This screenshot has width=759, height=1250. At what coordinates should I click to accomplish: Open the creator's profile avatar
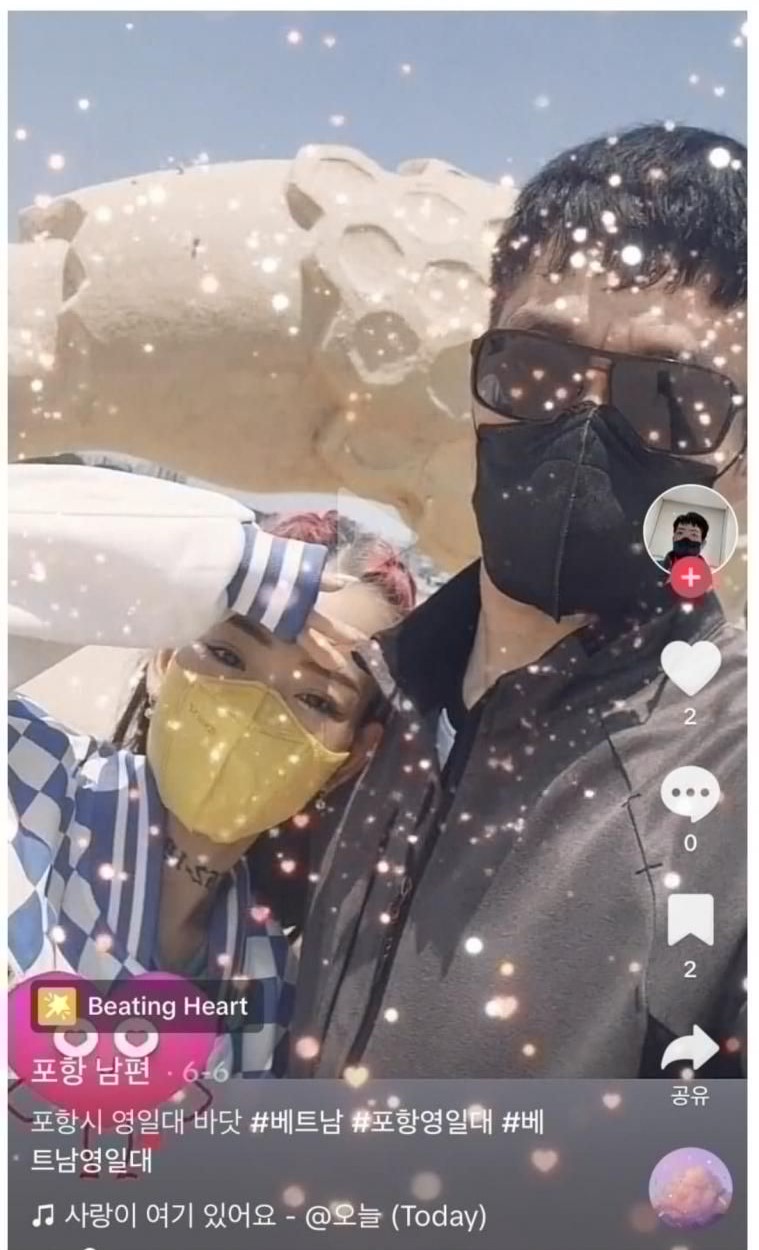[x=690, y=530]
